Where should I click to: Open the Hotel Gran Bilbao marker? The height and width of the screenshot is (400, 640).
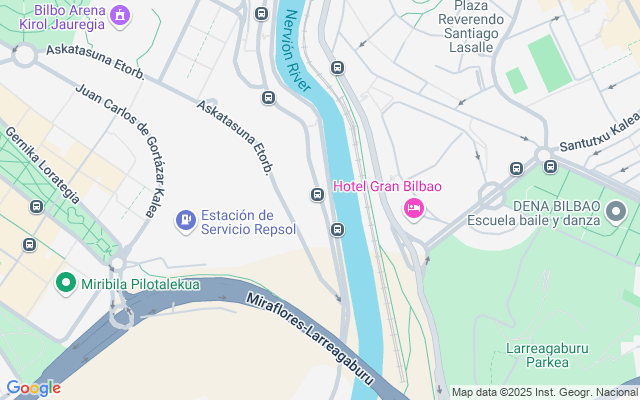413,208
